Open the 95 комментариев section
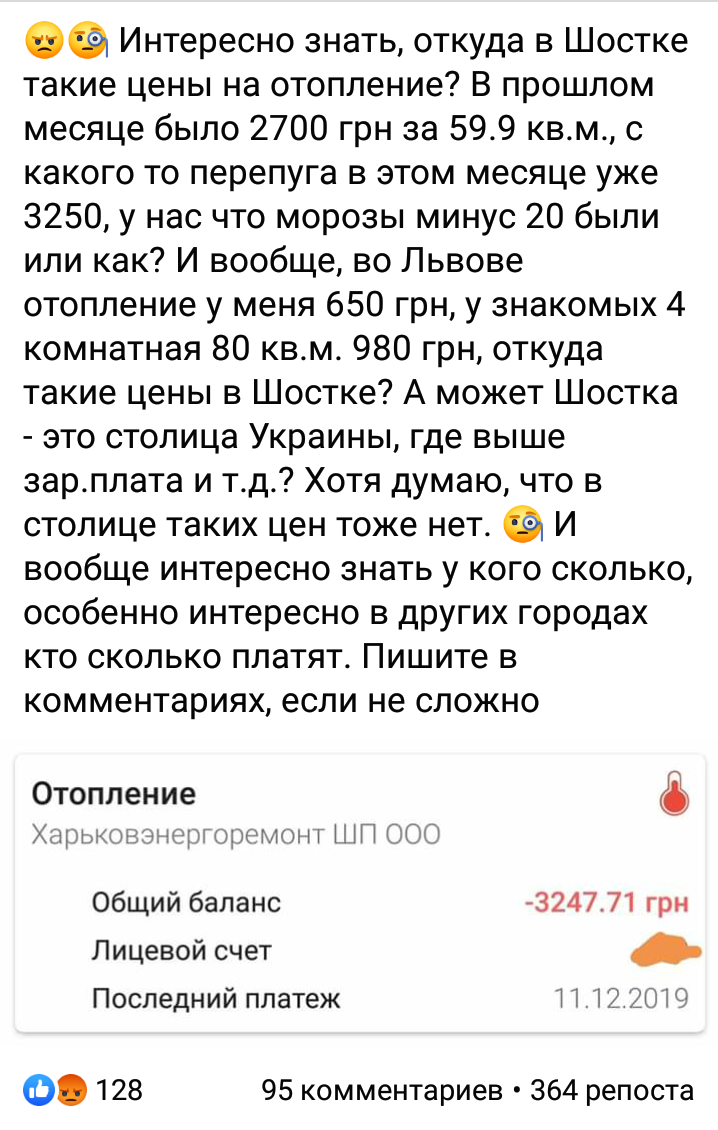Image resolution: width=718 pixels, height=1130 pixels. (x=381, y=1090)
